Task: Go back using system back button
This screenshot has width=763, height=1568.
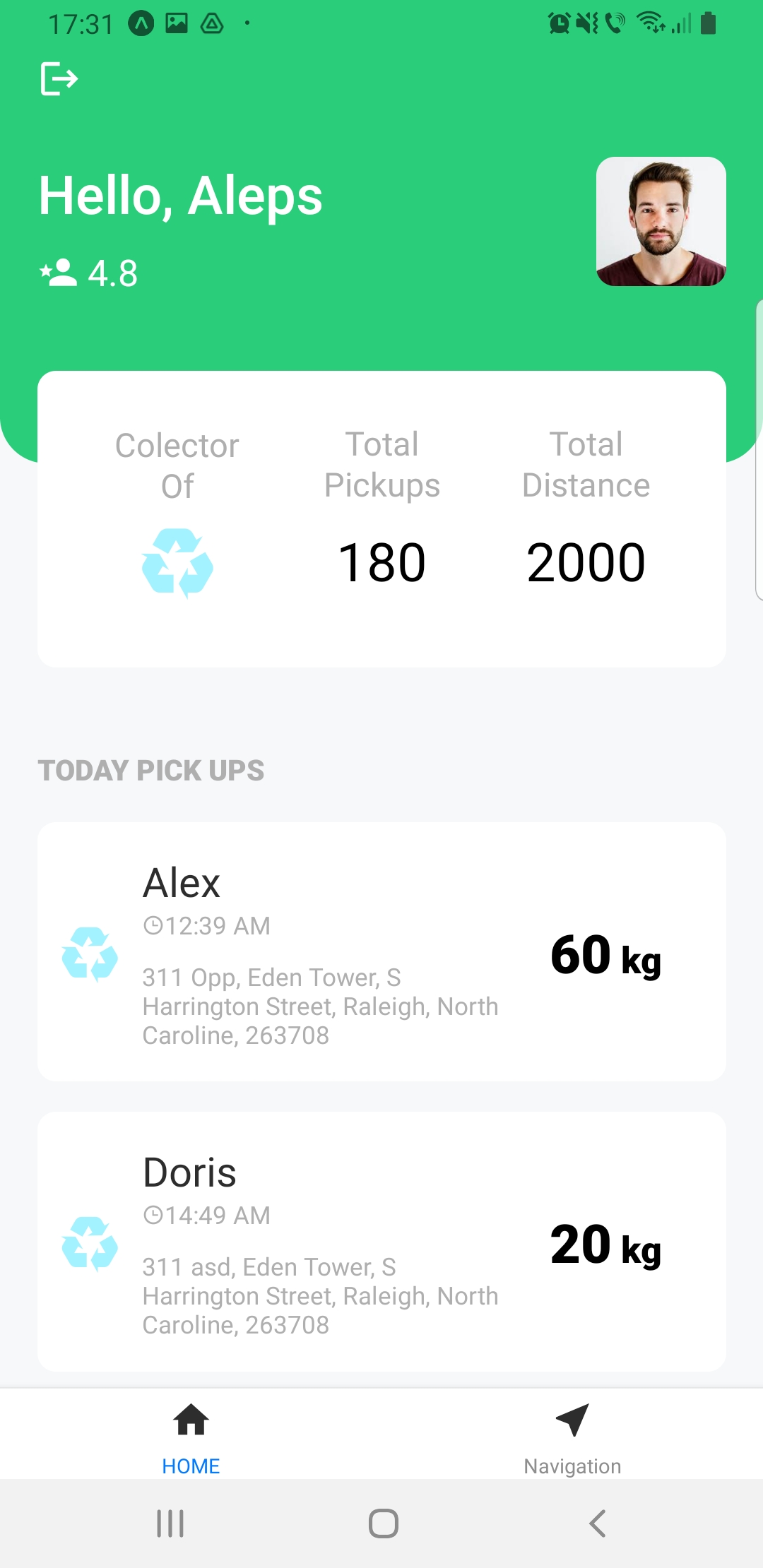Action: [598, 1524]
